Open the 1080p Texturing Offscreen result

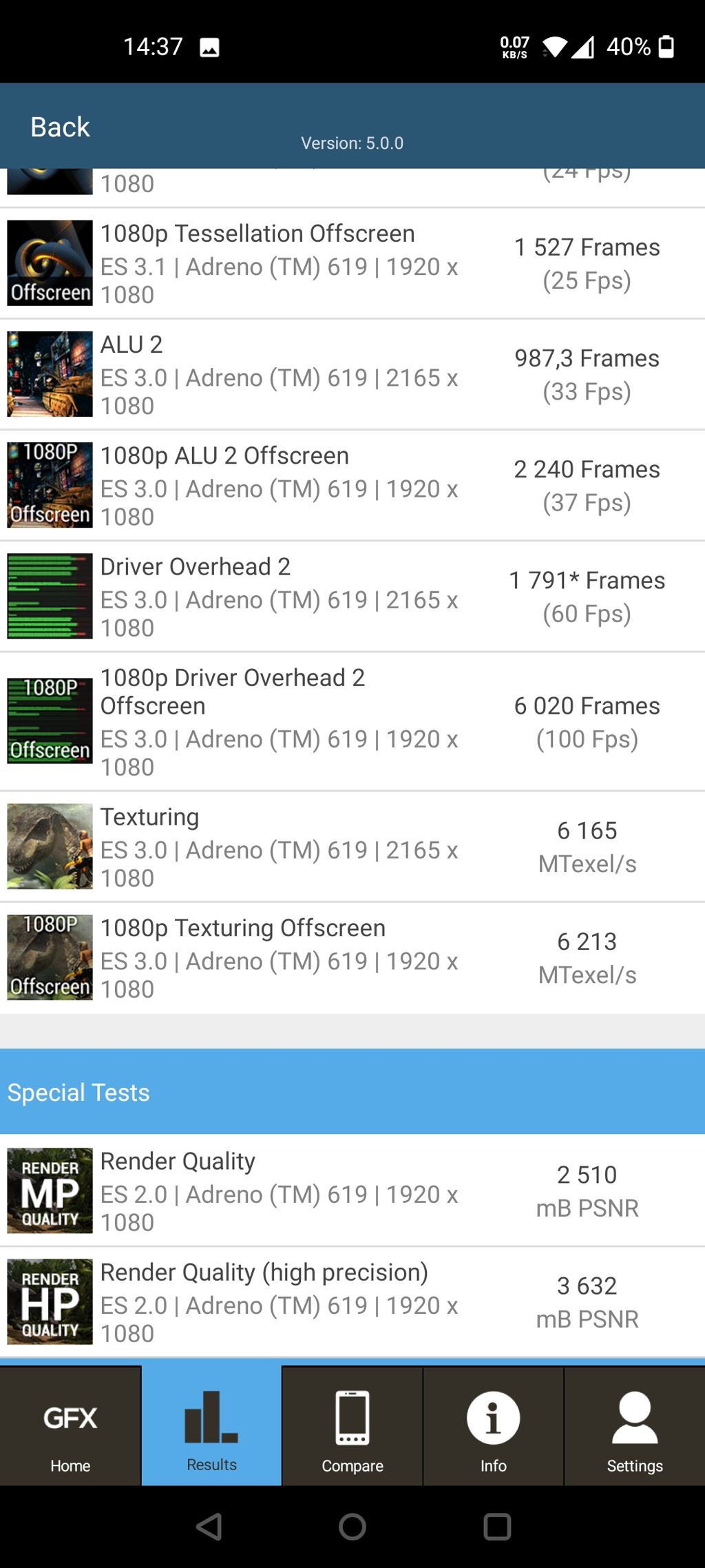pyautogui.click(x=352, y=958)
